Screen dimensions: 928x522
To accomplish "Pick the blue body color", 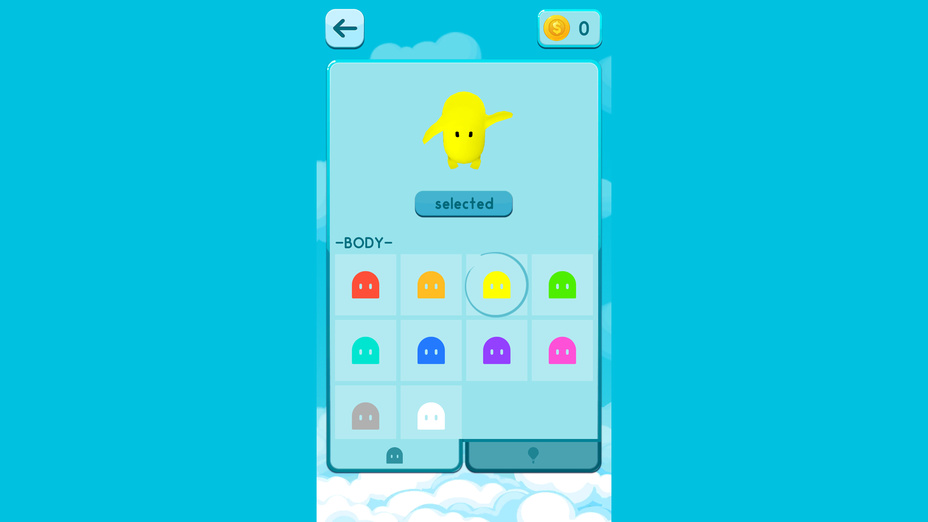I will click(431, 350).
